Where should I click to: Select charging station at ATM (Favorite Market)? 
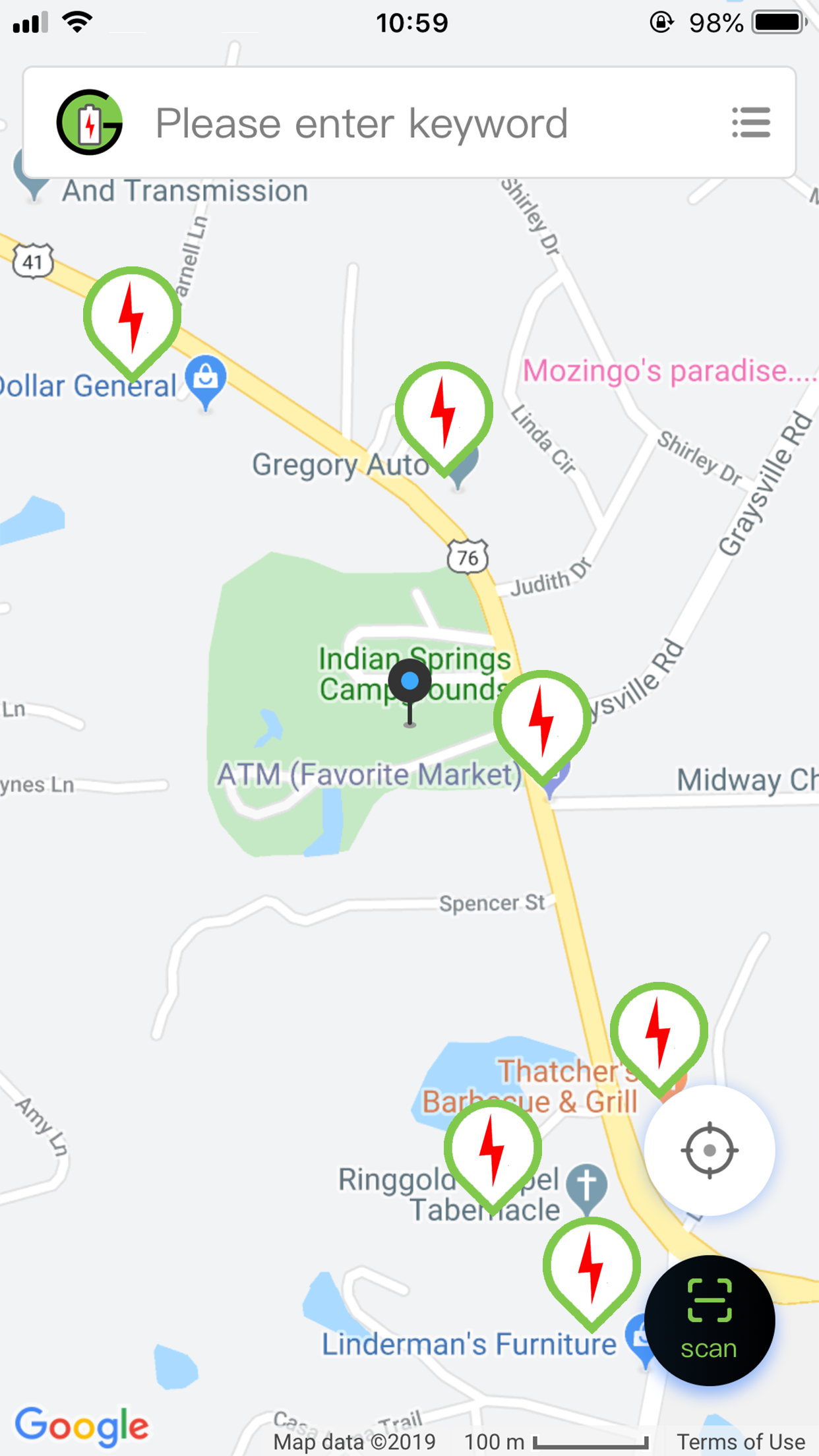542,721
